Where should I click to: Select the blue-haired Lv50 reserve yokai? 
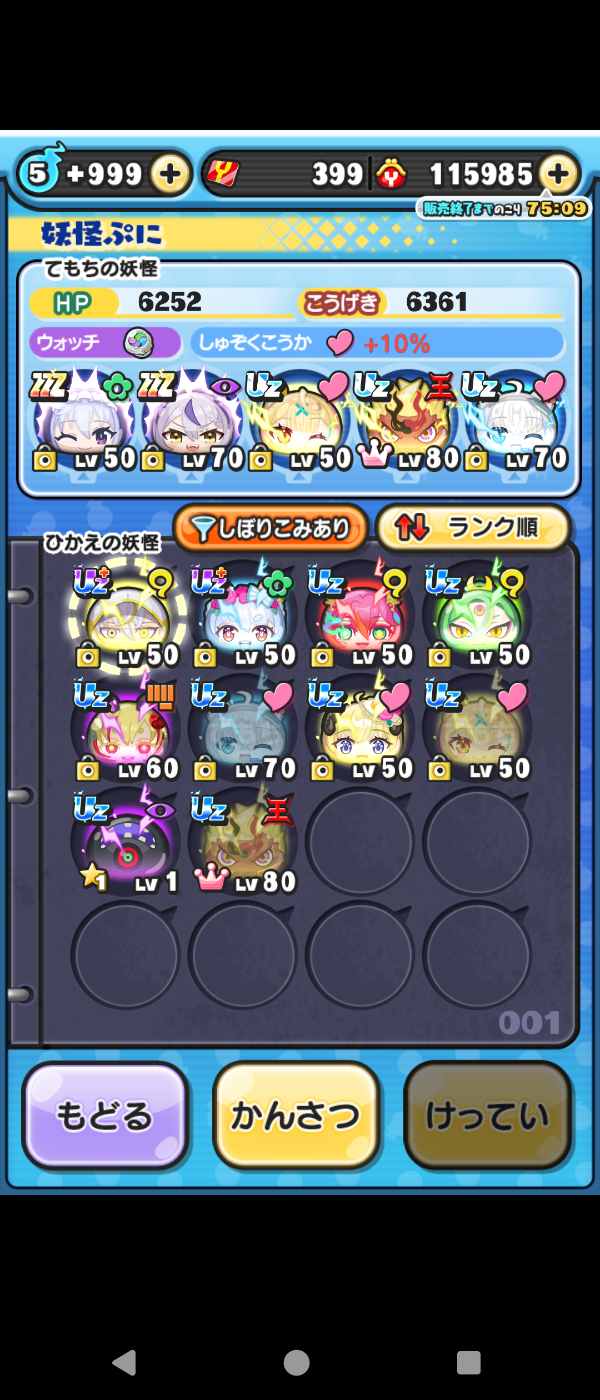[243, 618]
